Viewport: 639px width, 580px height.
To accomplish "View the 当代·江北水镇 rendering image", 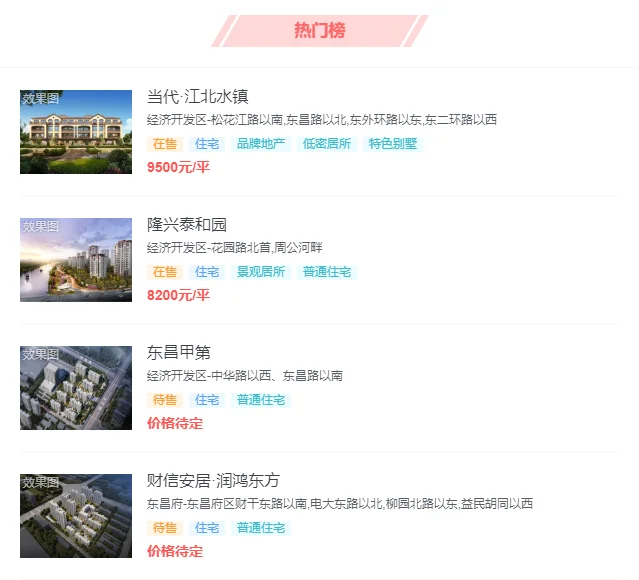I will (x=76, y=132).
